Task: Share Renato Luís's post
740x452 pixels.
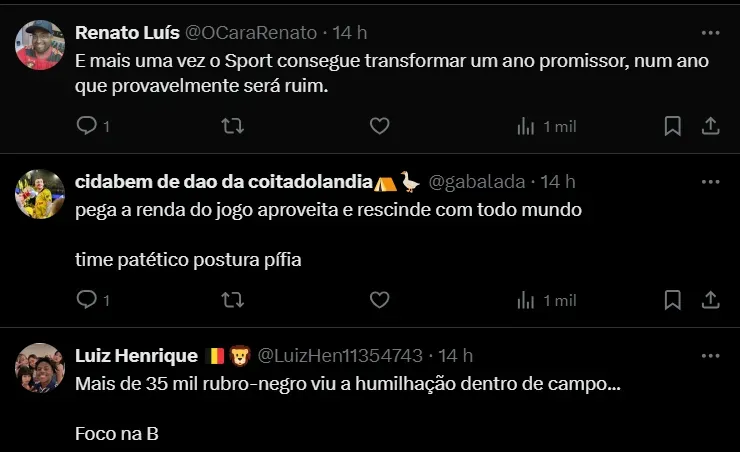Action: [710, 126]
